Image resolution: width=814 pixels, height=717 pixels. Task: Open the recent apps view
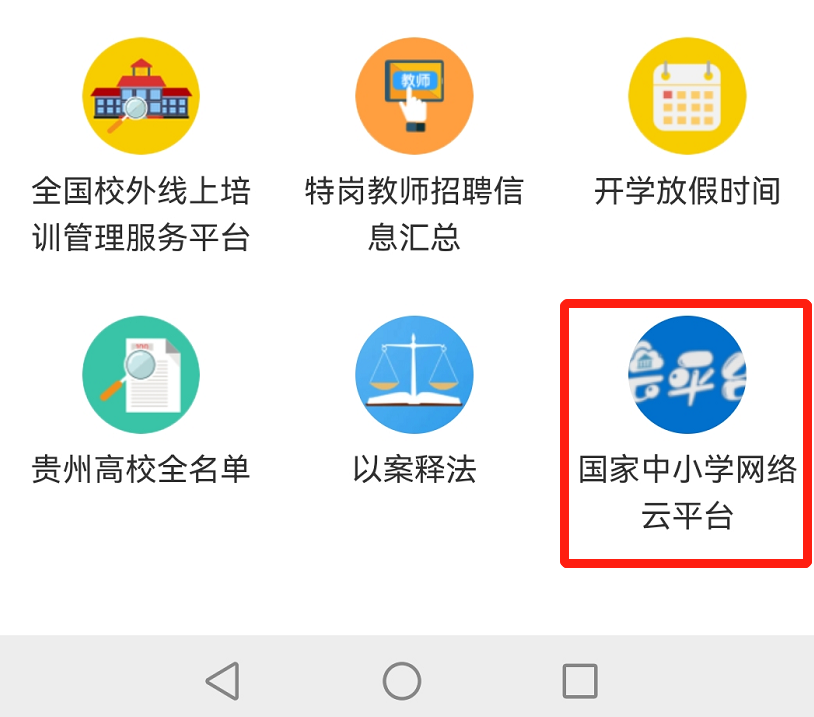pos(580,681)
